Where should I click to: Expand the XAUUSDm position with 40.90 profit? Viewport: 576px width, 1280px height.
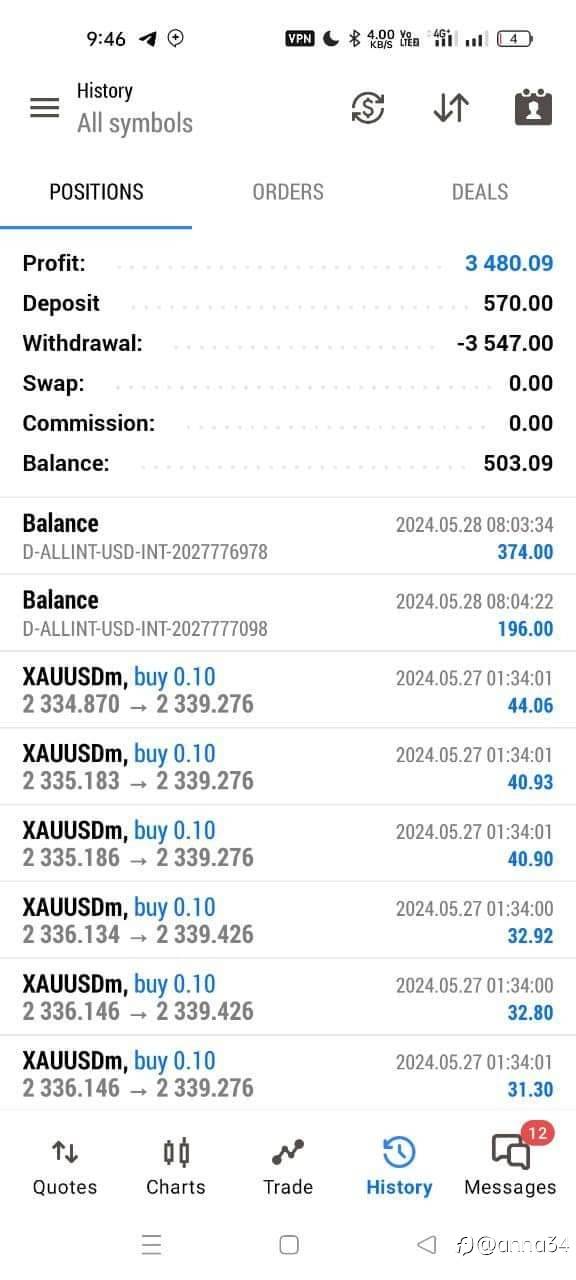288,844
